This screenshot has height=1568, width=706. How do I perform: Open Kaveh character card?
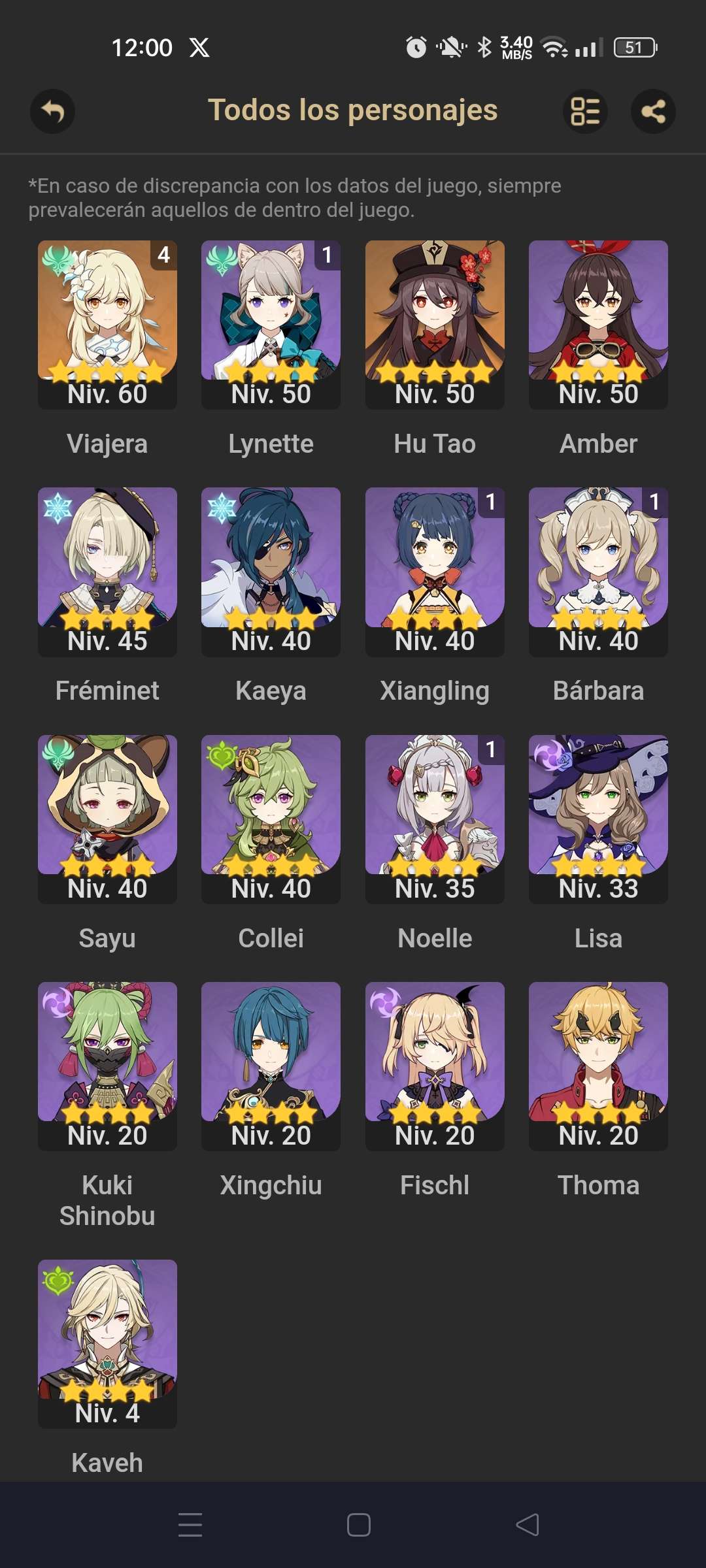pyautogui.click(x=107, y=1344)
